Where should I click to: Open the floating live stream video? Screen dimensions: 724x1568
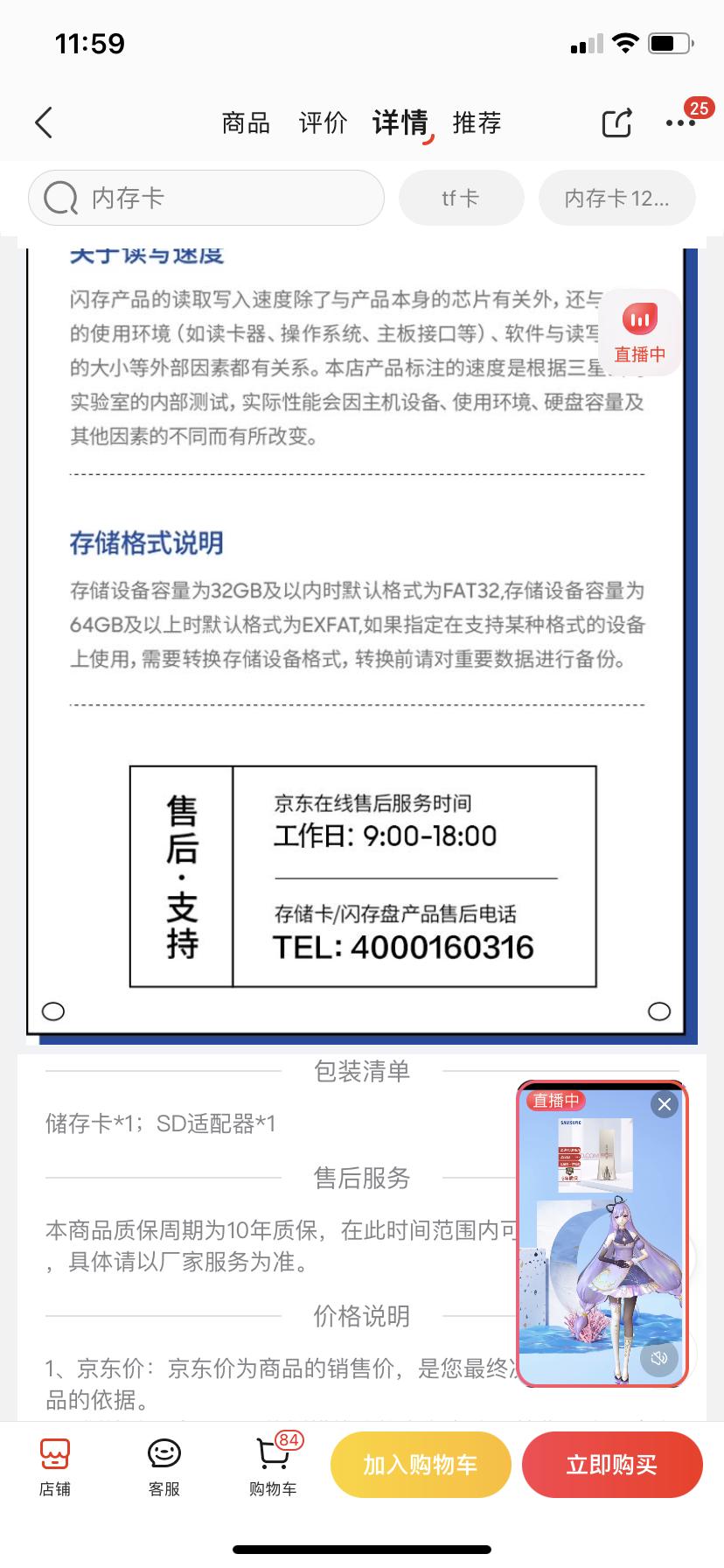pyautogui.click(x=602, y=1234)
